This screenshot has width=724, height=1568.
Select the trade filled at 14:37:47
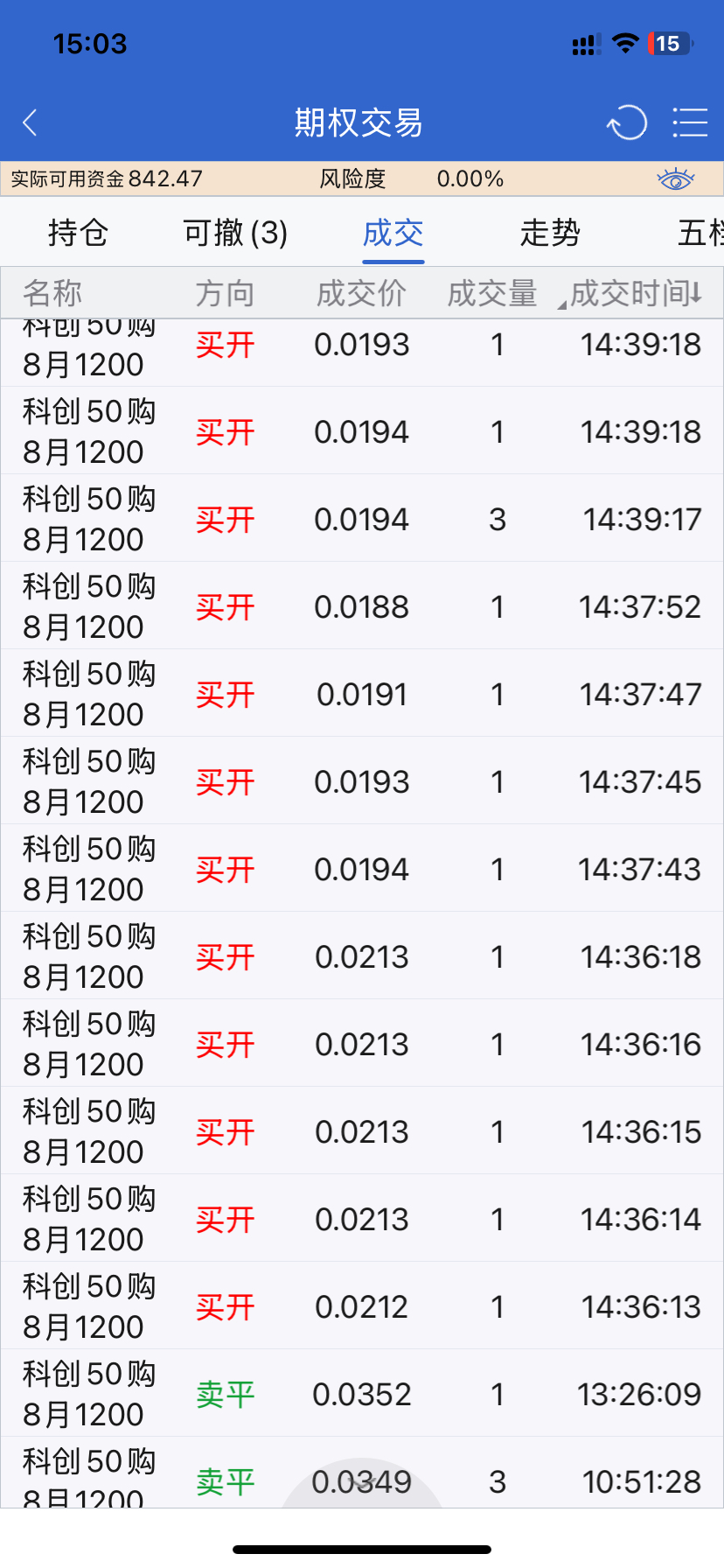pyautogui.click(x=362, y=694)
